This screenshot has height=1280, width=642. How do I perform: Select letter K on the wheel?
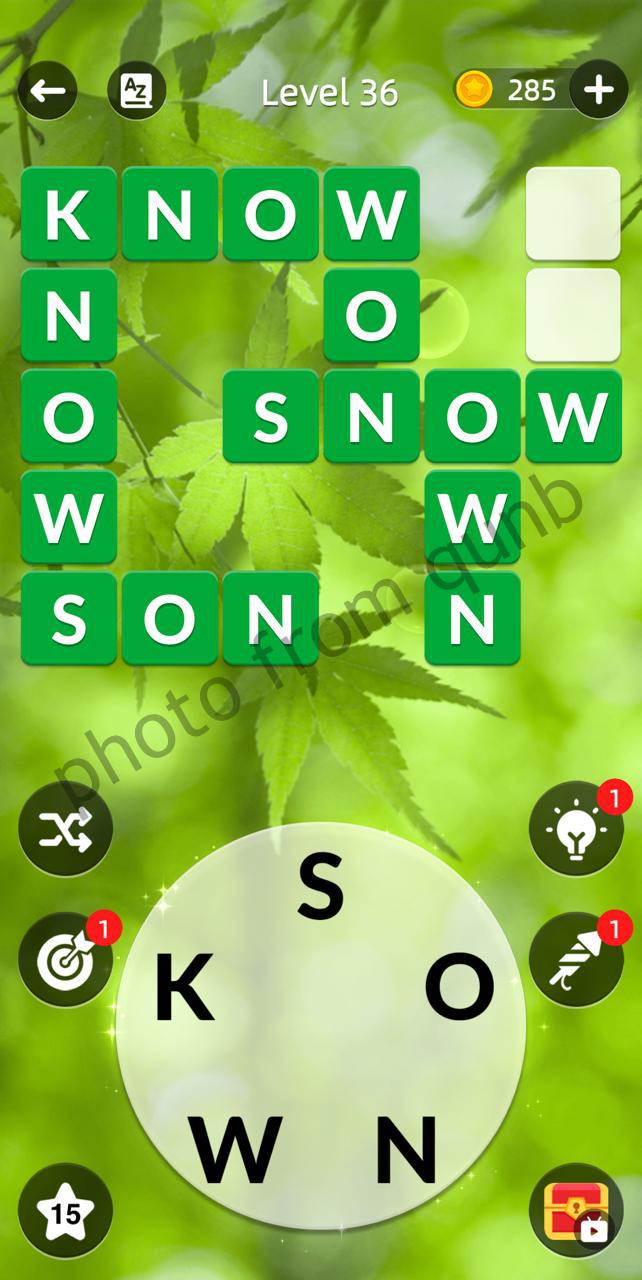click(185, 986)
